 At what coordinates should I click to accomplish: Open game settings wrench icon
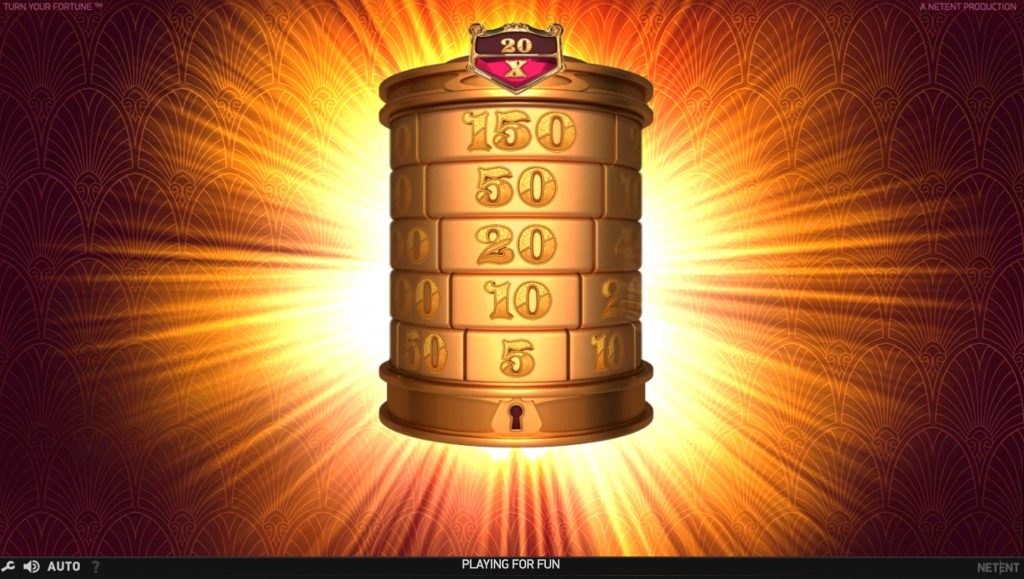[x=9, y=567]
